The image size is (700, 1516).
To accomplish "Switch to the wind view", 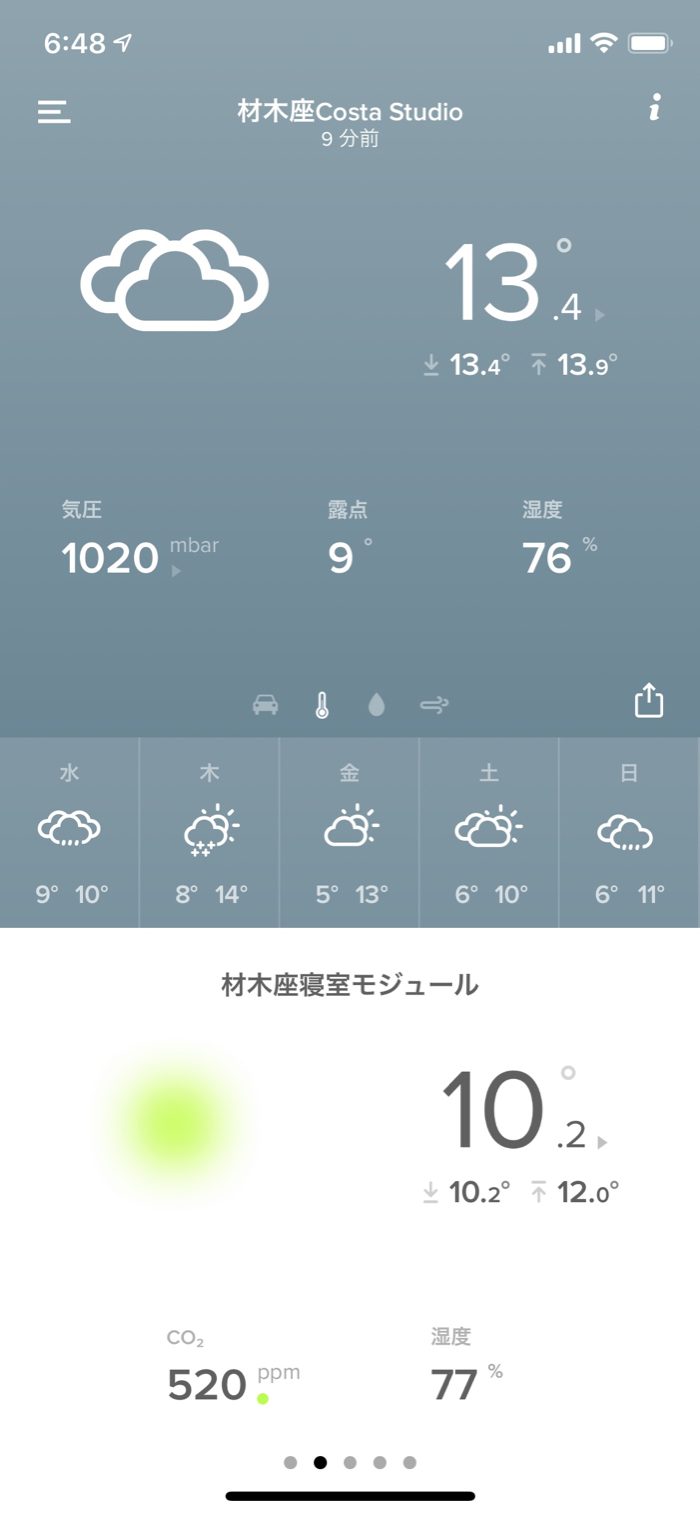I will (433, 705).
